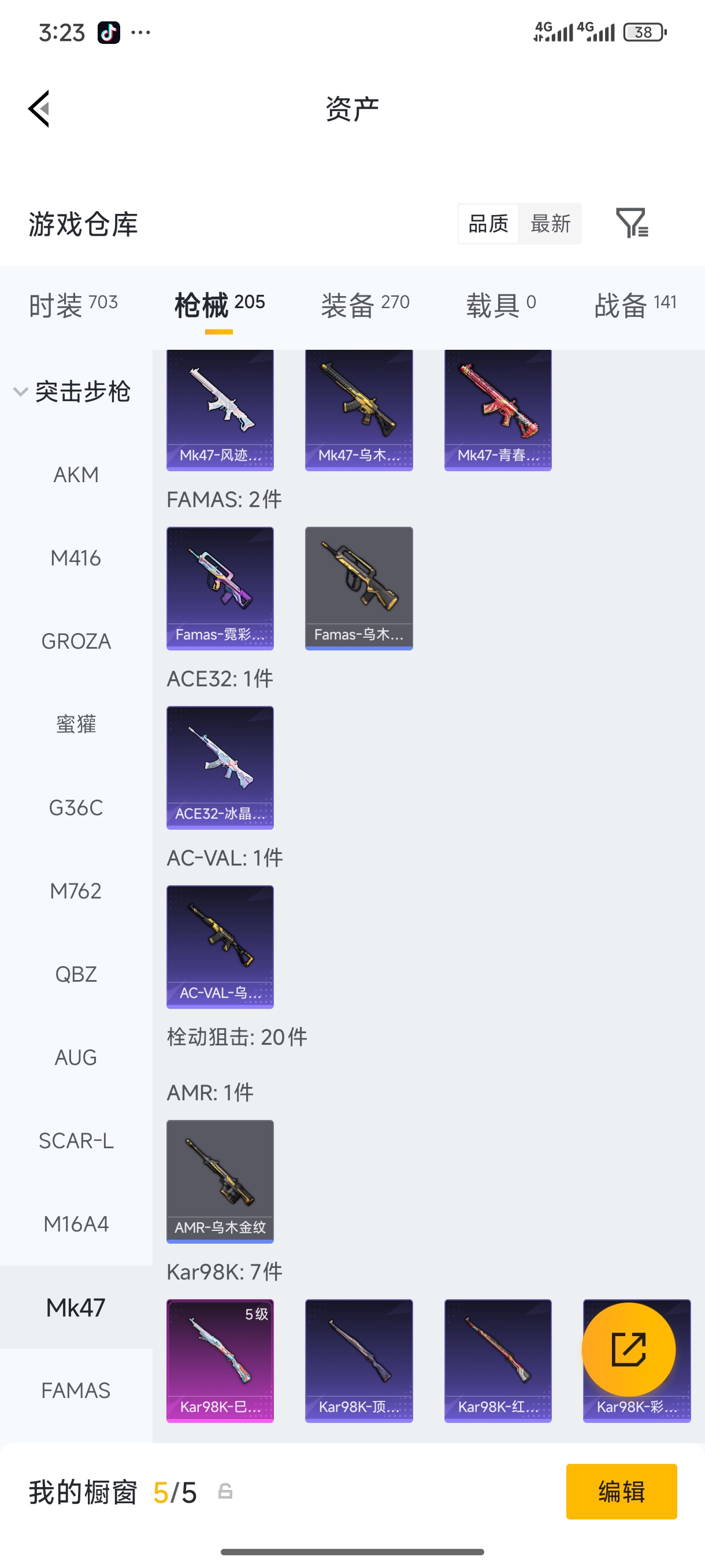Screen dimensions: 705x1568
Task: View the AMR-乌木金纹 skin
Action: (x=220, y=1181)
